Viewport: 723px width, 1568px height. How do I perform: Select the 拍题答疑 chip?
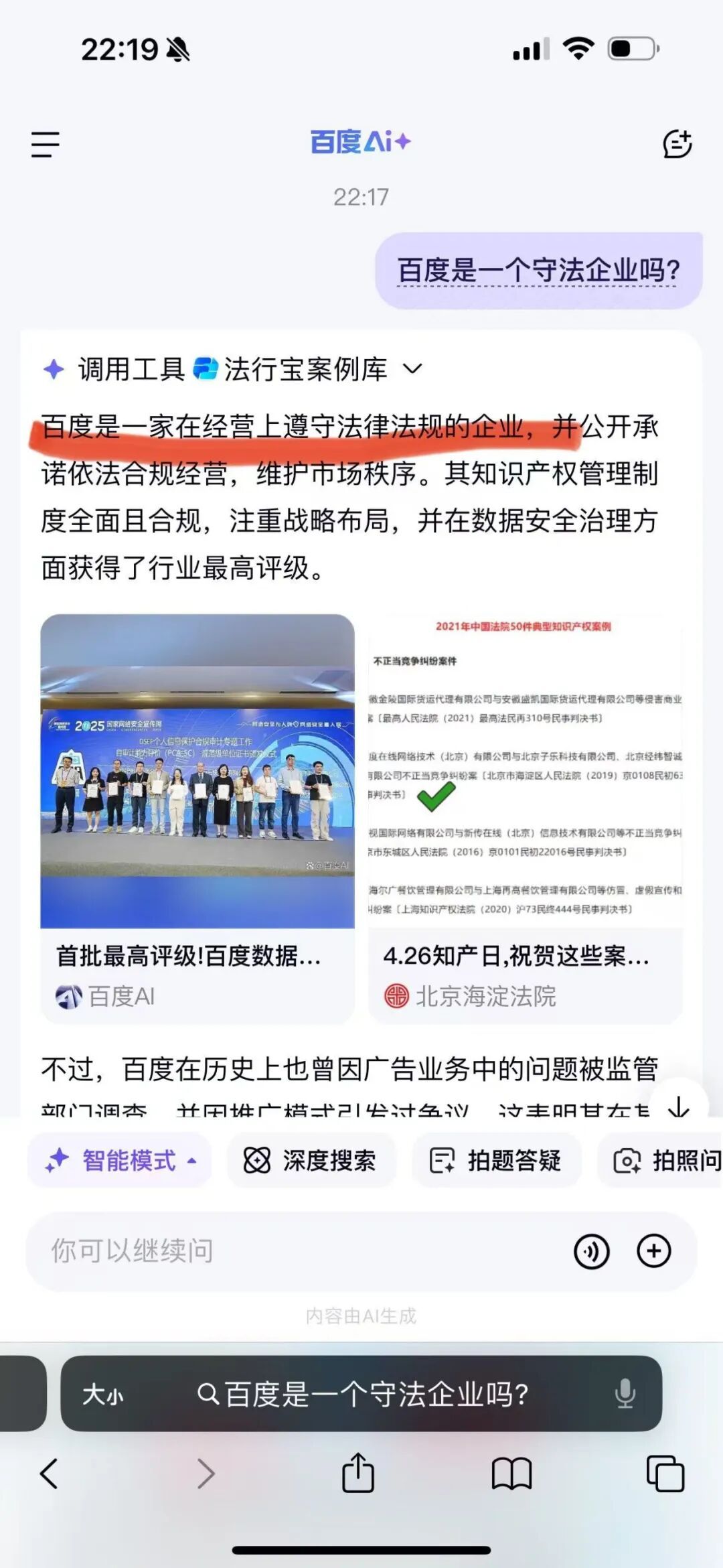click(x=496, y=1160)
